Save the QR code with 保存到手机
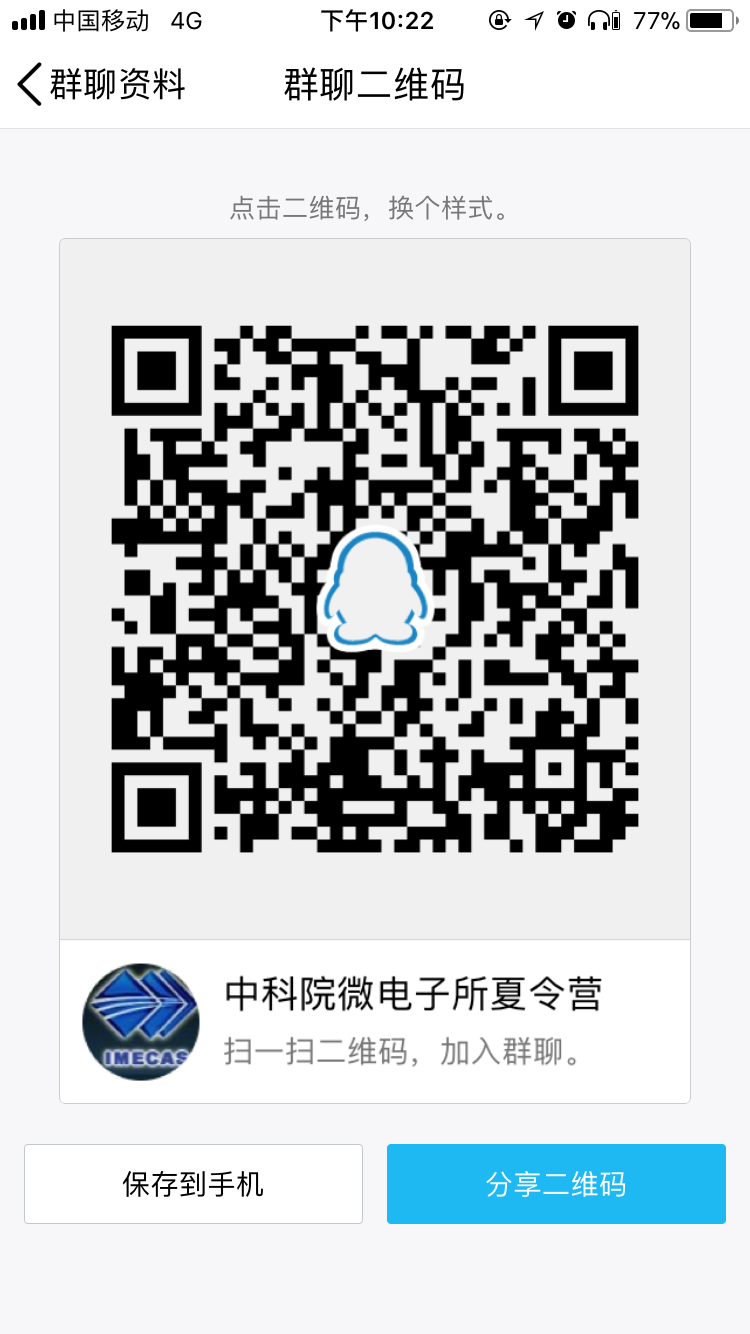The image size is (750, 1334). (x=193, y=1184)
